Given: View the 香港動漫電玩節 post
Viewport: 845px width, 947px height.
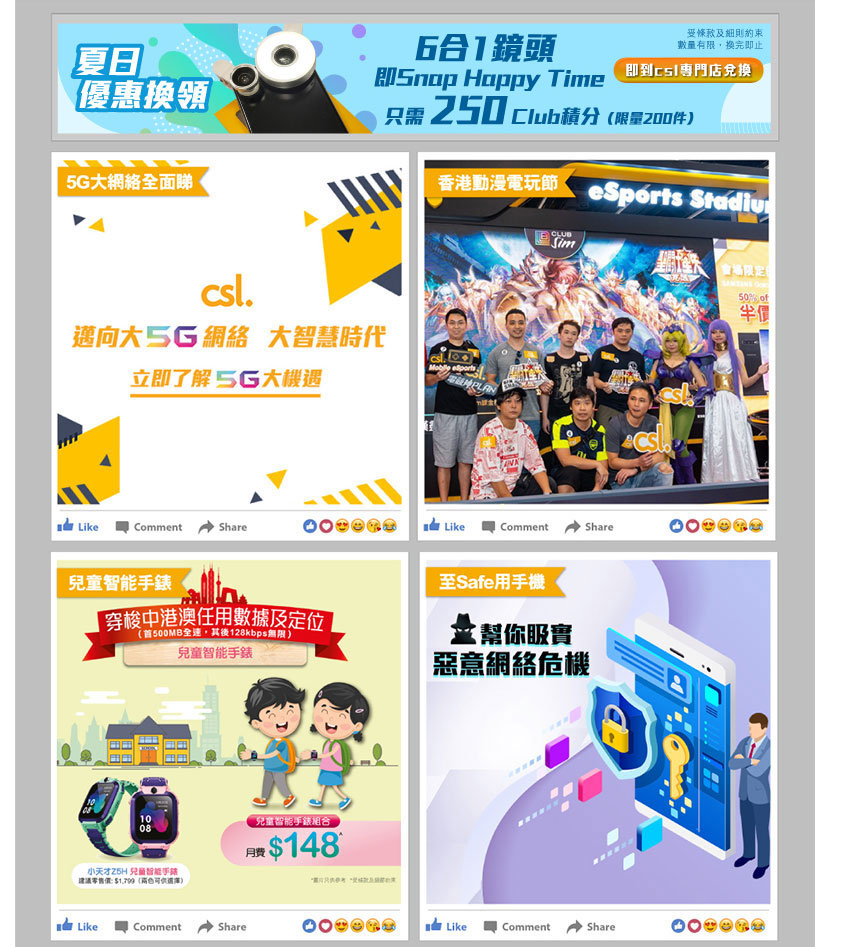Looking at the screenshot, I should [596, 335].
